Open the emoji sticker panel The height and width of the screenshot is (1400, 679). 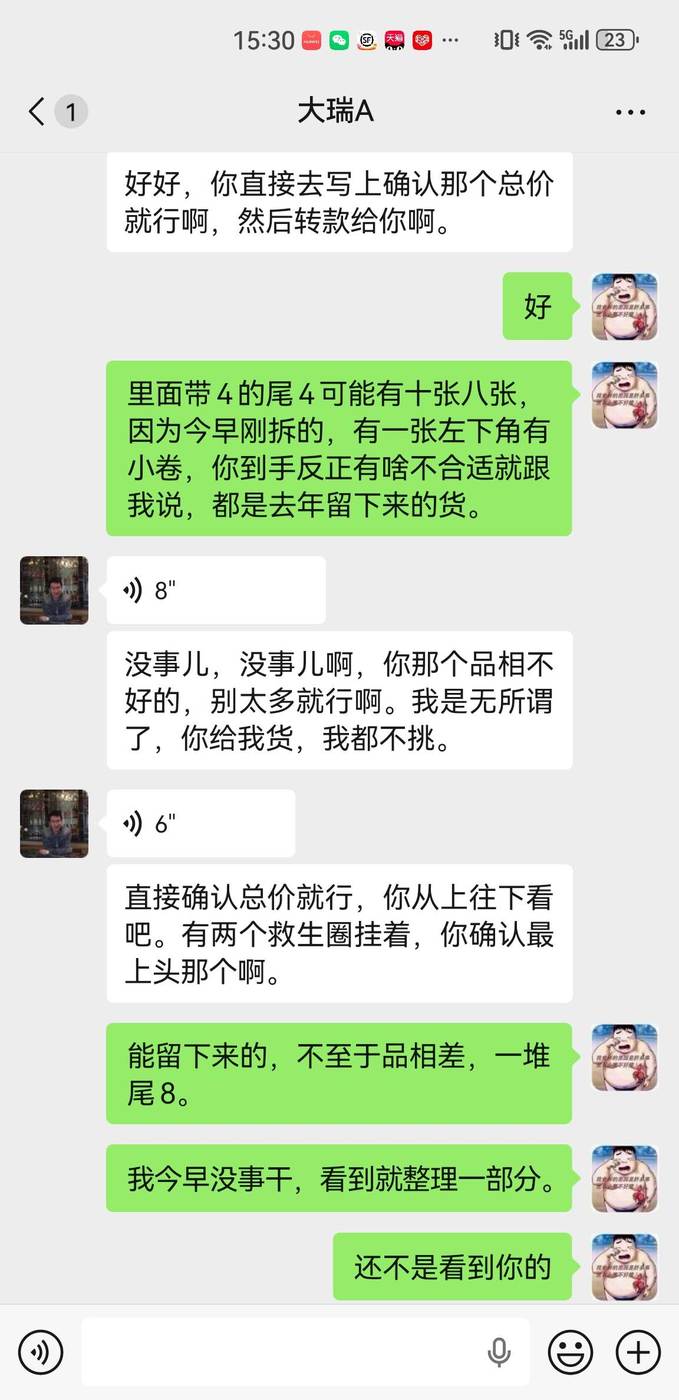click(571, 1353)
